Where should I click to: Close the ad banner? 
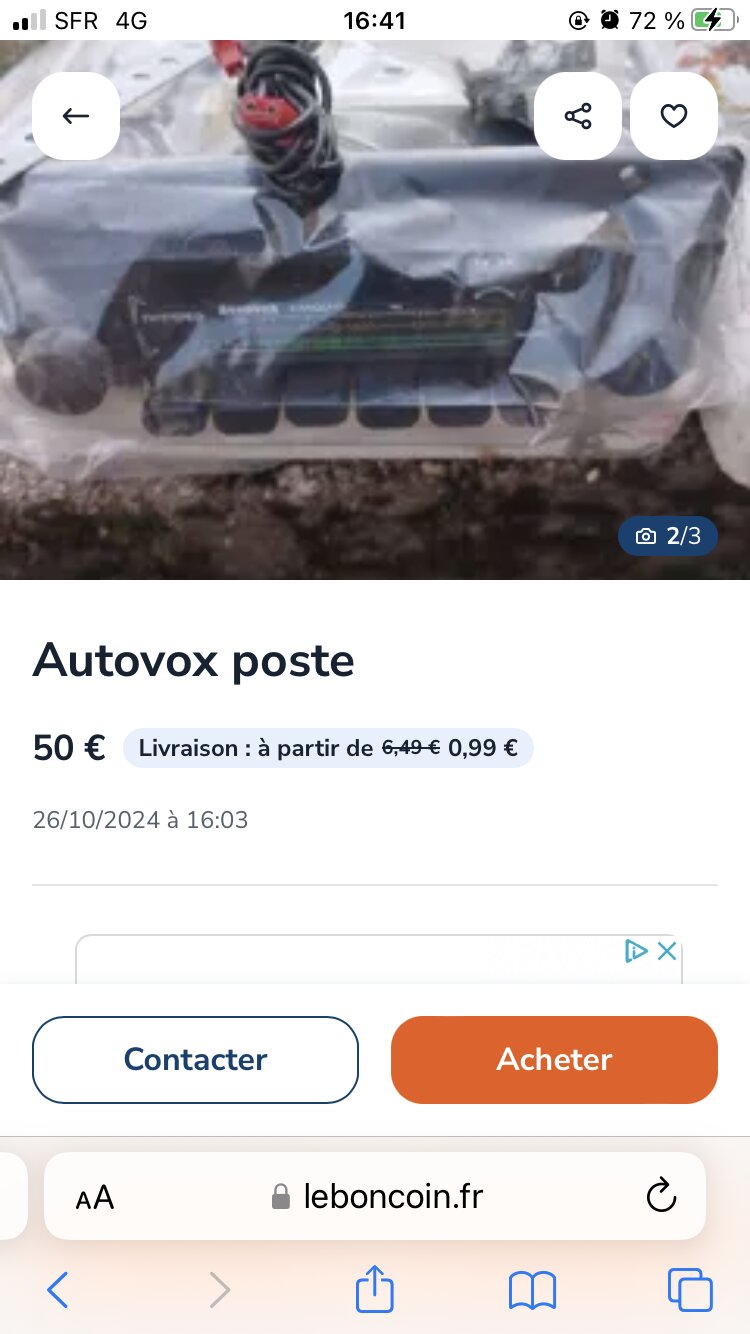click(667, 951)
